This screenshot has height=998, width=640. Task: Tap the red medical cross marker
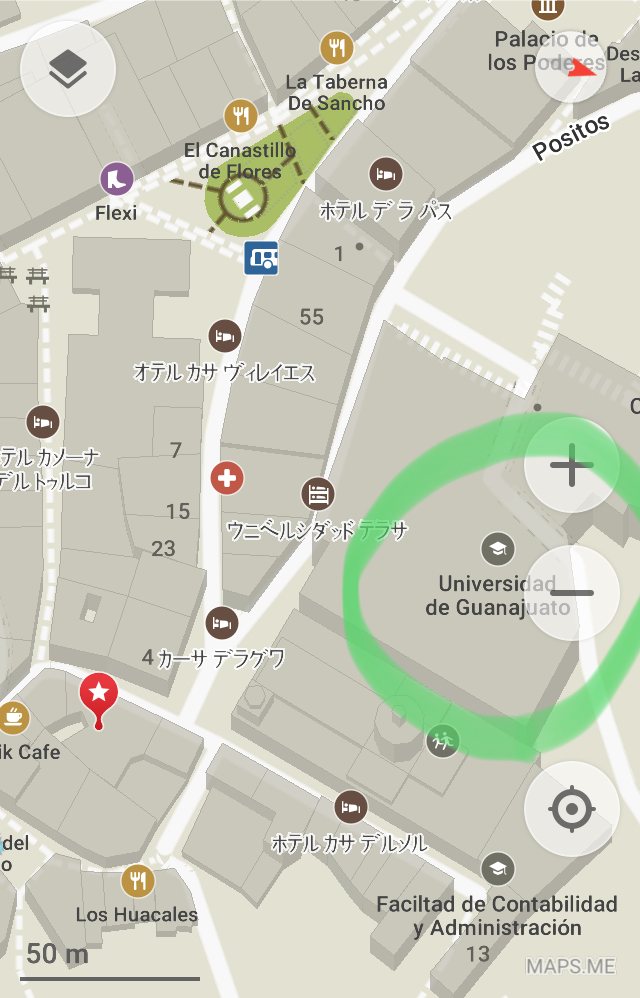click(x=227, y=479)
